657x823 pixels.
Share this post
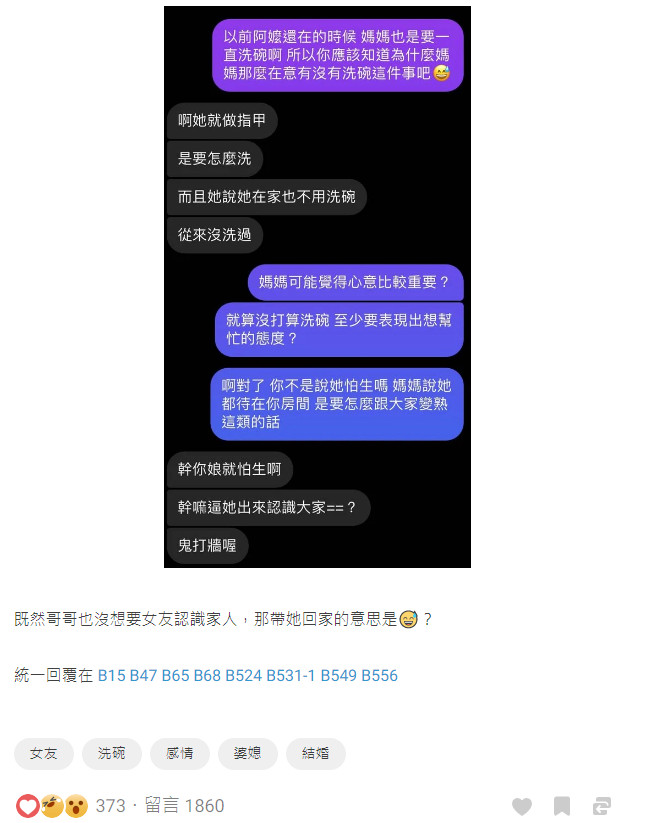[602, 806]
